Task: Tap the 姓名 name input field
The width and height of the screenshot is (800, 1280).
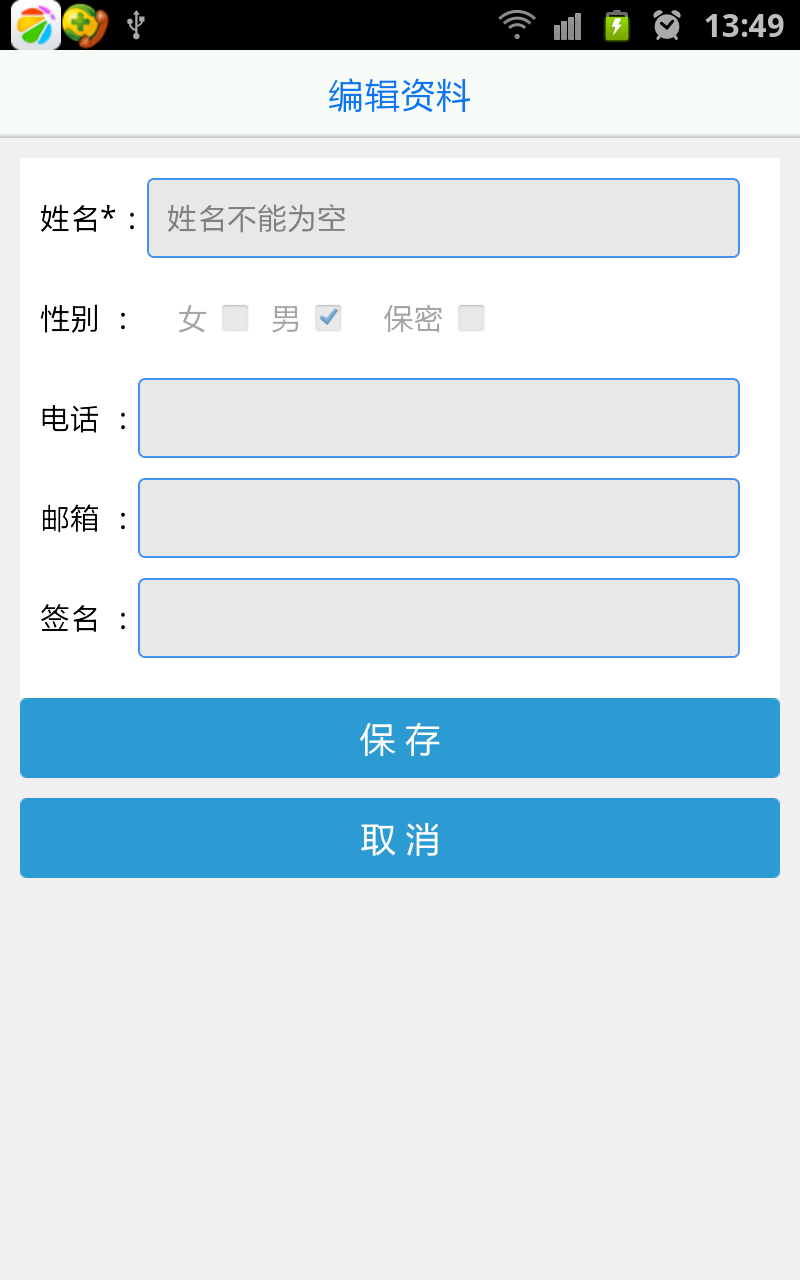Action: (443, 218)
